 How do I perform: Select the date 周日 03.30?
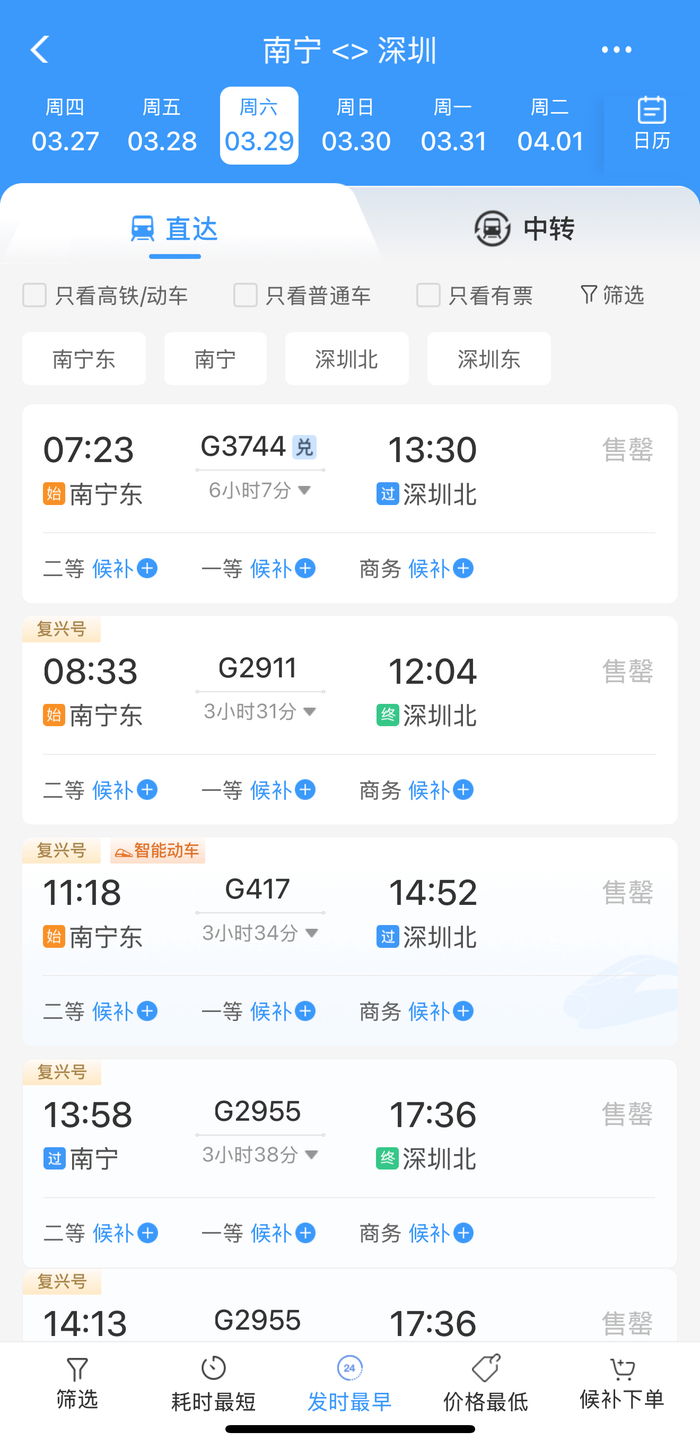(356, 126)
